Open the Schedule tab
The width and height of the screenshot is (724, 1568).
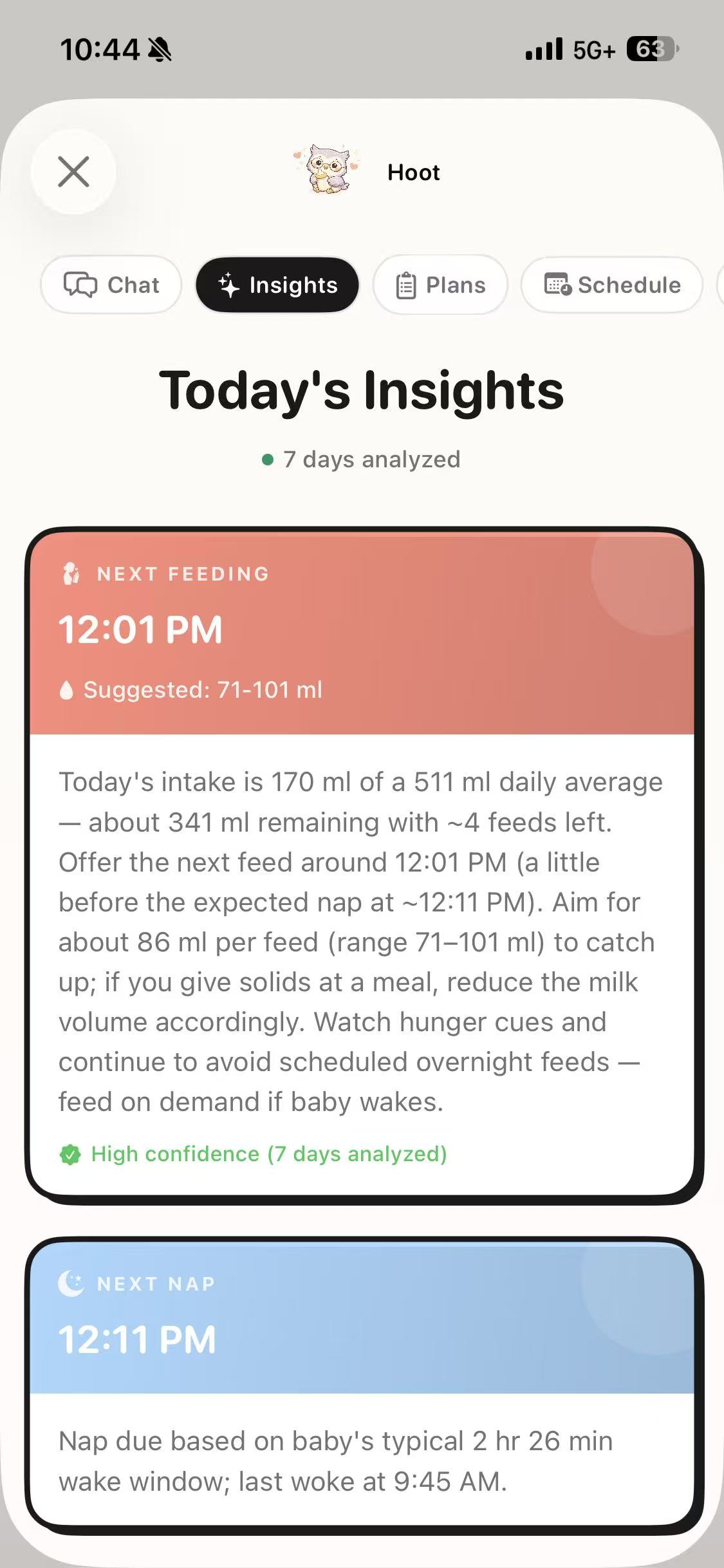[610, 284]
